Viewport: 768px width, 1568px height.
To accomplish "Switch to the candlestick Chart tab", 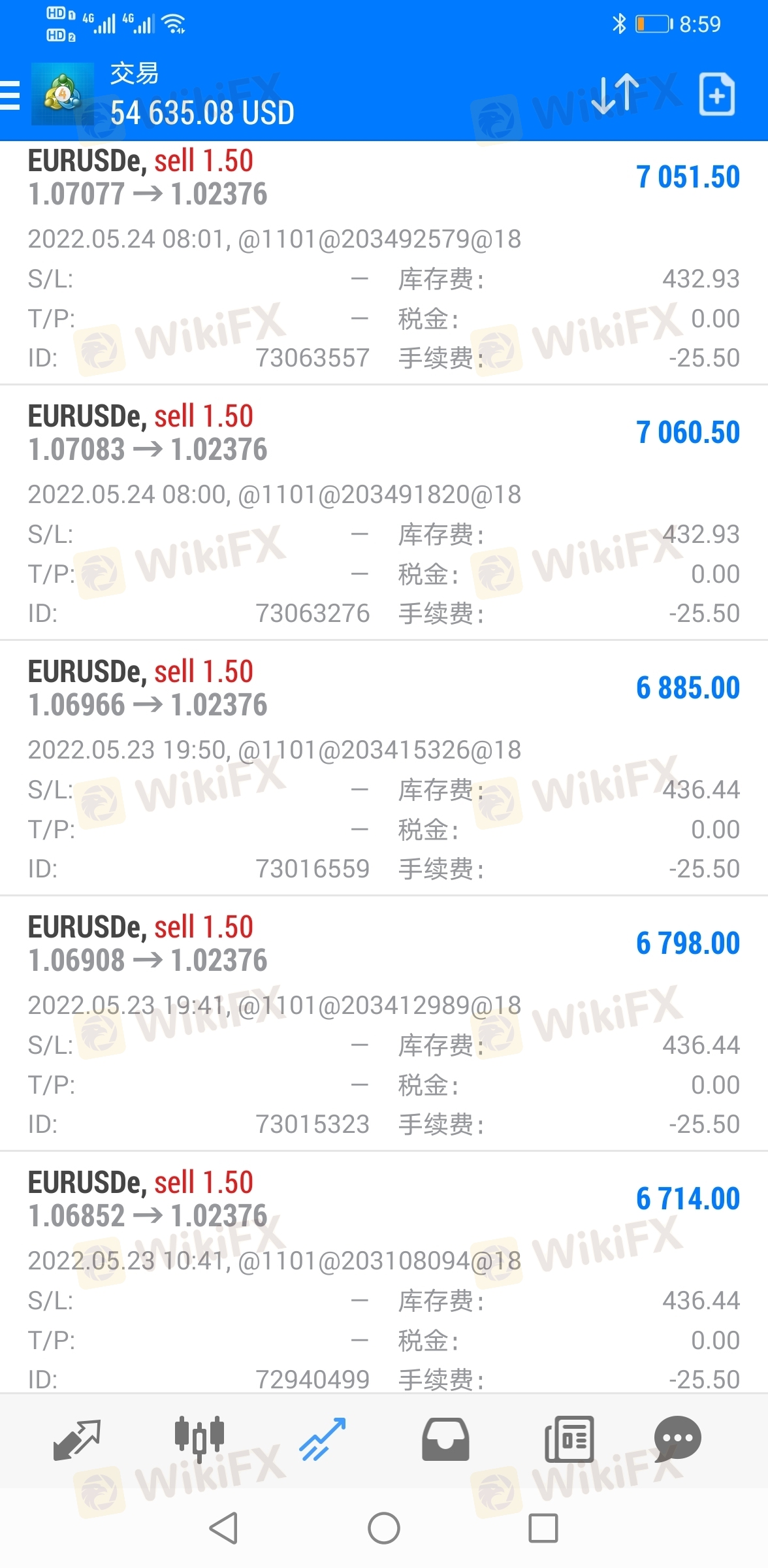I will (199, 1440).
